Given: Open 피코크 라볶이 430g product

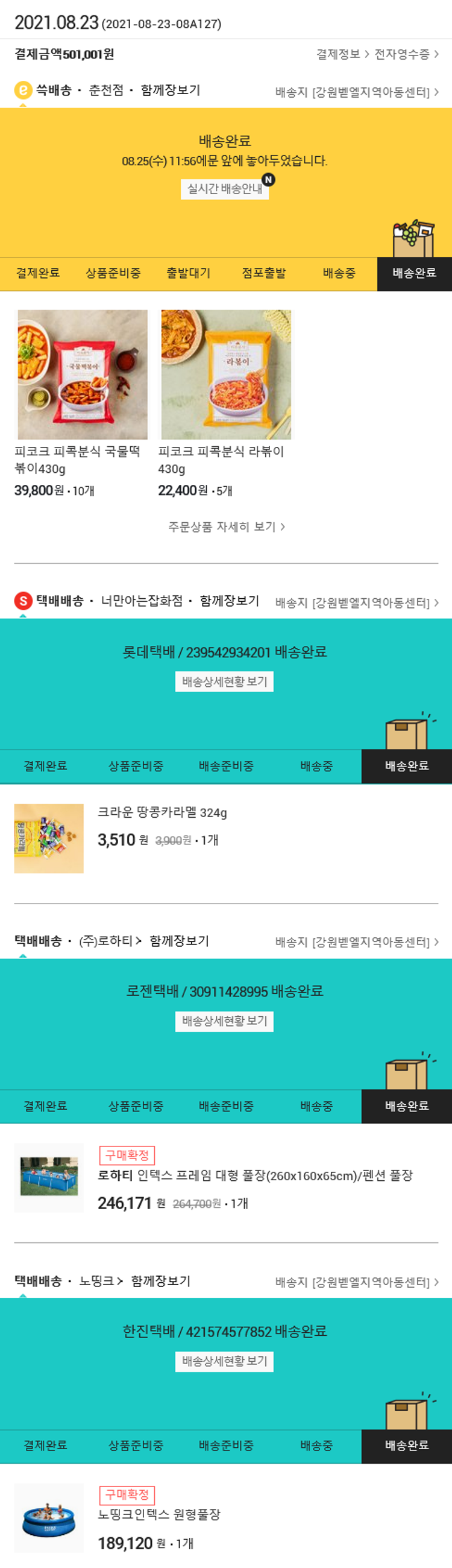Looking at the screenshot, I should click(225, 375).
